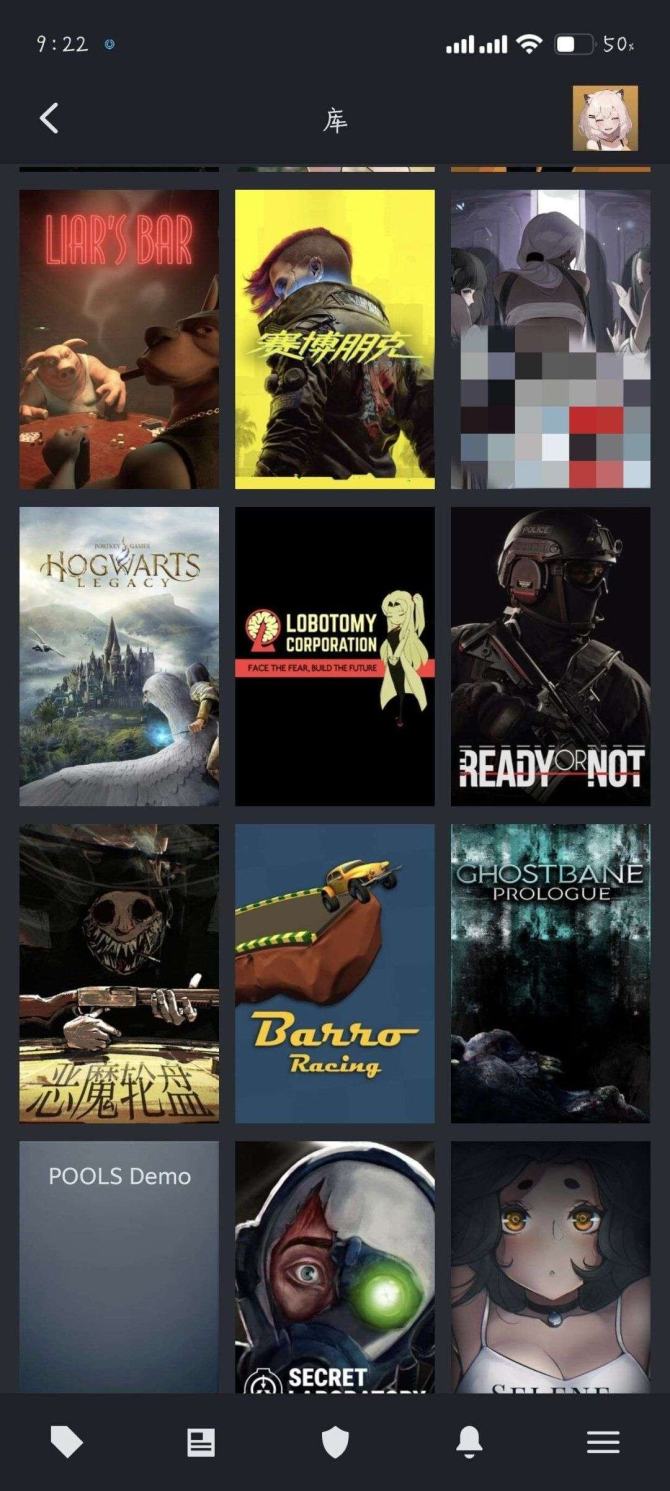Open the notifications bell tab
Screen dimensions: 670x1491
(469, 1441)
